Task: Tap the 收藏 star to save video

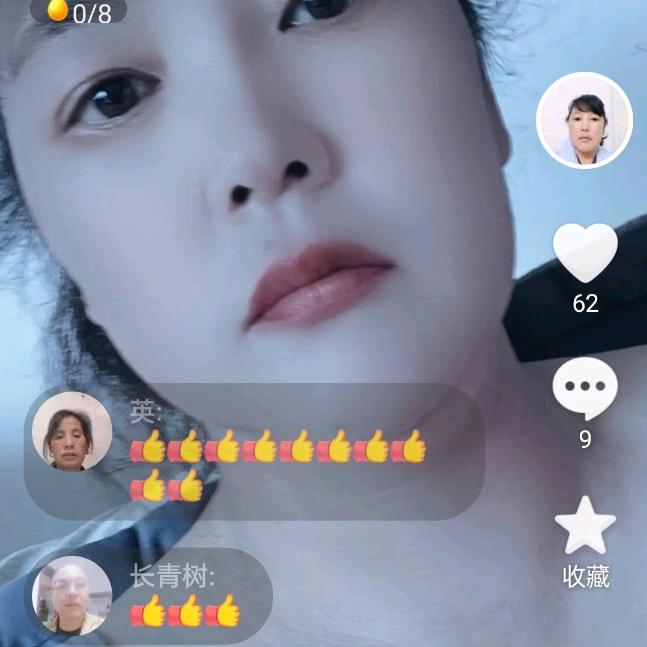Action: [585, 525]
